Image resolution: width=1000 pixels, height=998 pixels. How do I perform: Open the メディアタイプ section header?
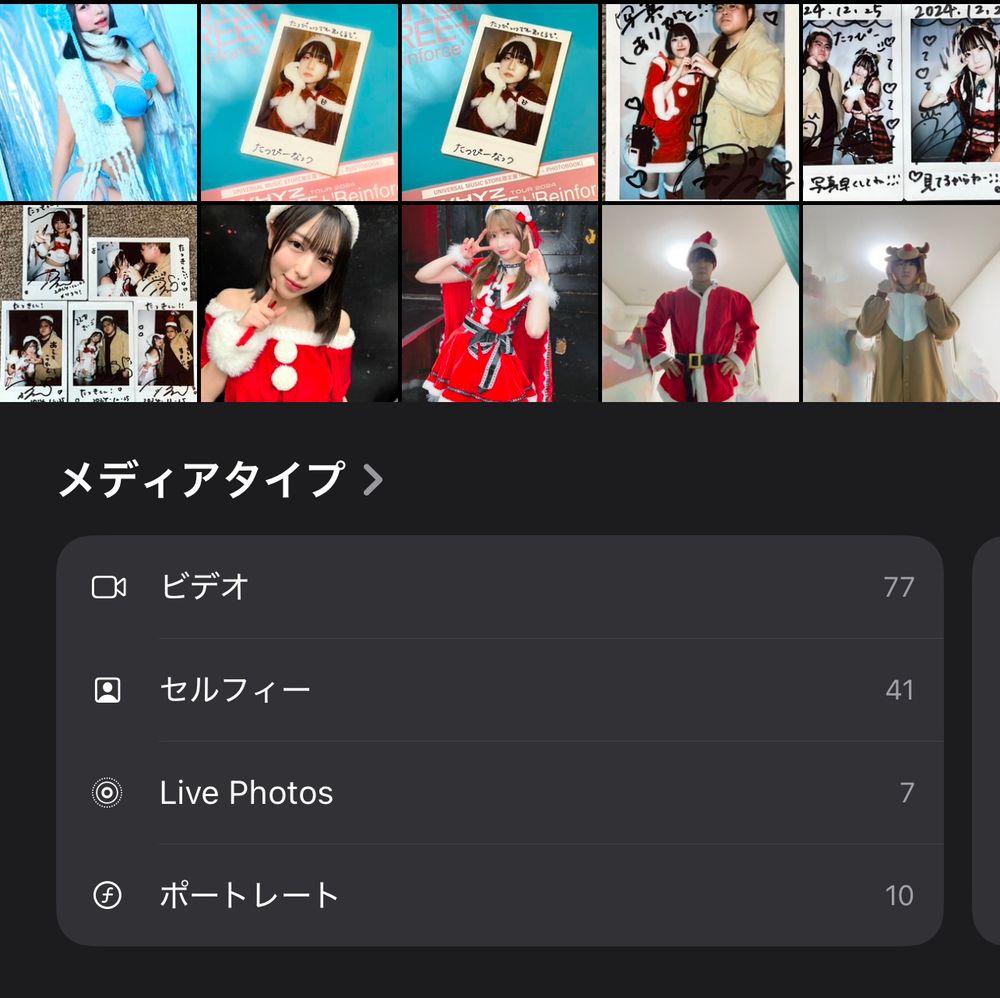pyautogui.click(x=220, y=480)
